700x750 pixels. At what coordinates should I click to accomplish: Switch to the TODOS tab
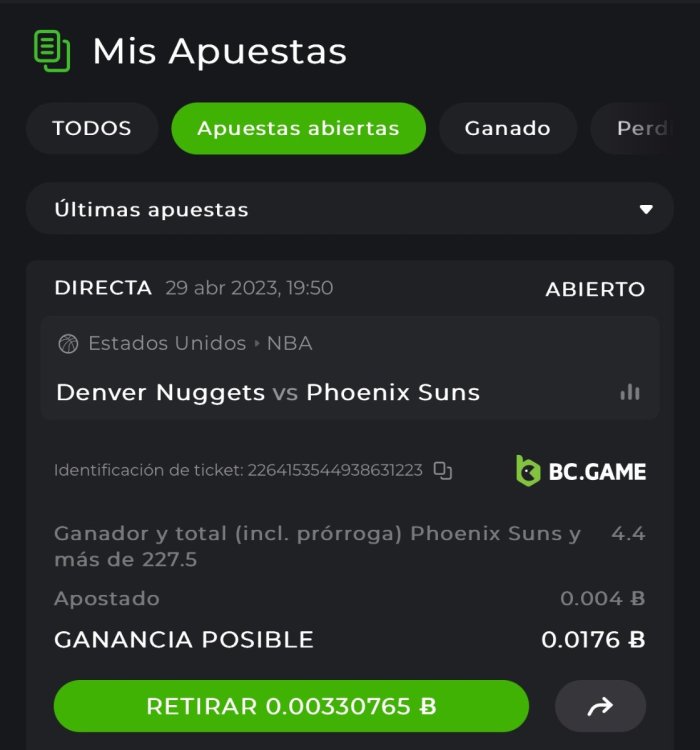pos(92,129)
